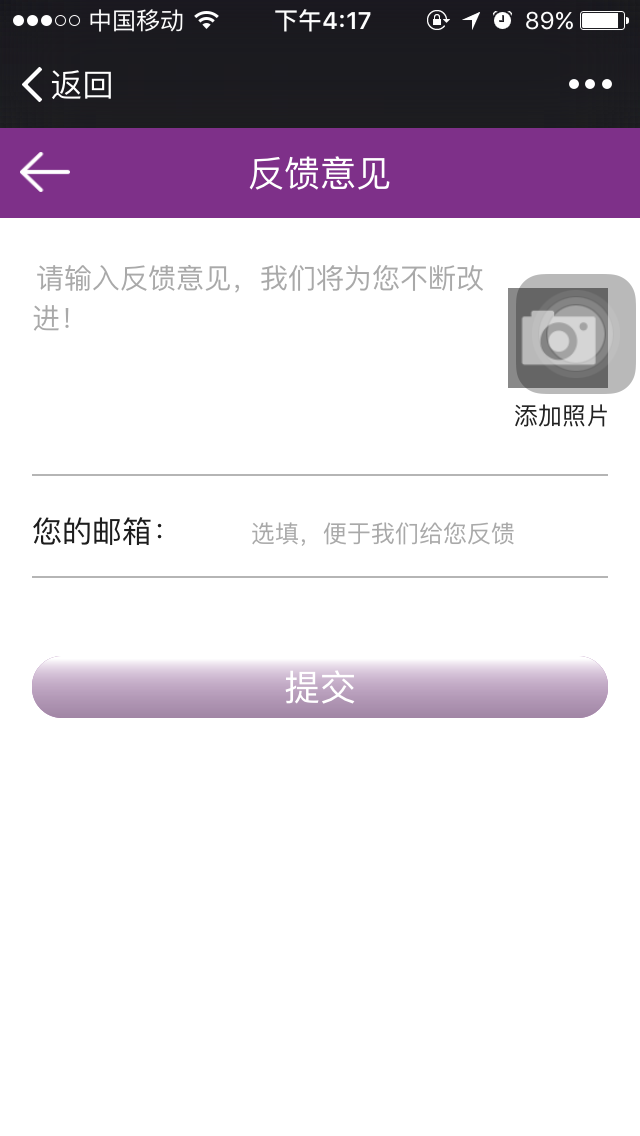The image size is (640, 1136).
Task: Submit feedback with the 提交 button
Action: (320, 687)
